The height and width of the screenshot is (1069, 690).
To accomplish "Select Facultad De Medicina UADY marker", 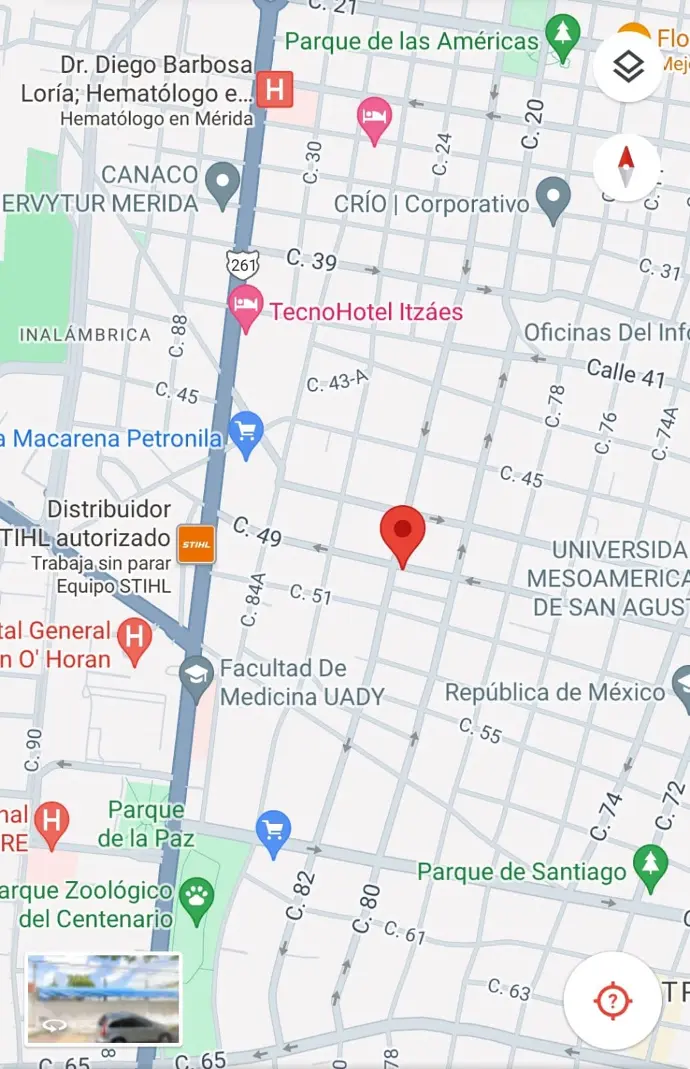I will coord(197,675).
